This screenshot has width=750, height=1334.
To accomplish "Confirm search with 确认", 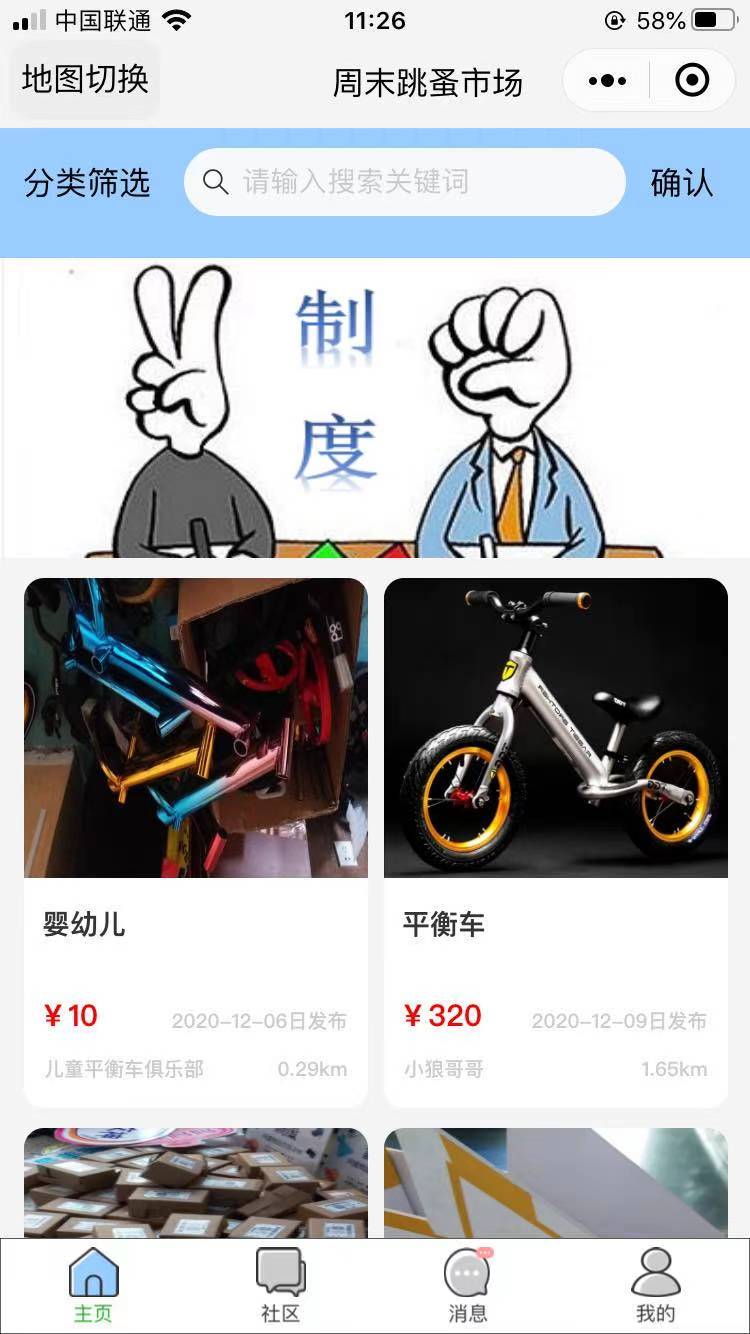I will (x=682, y=183).
